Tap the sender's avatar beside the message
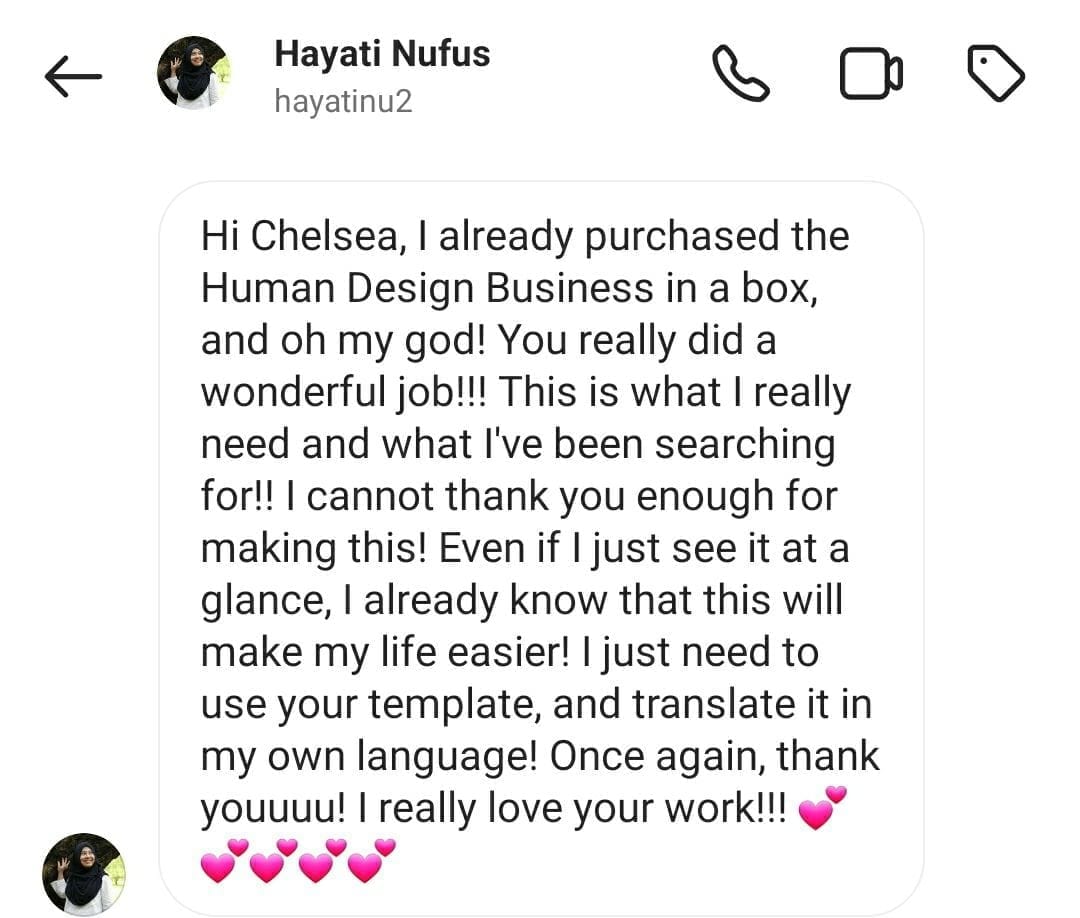Viewport: 1080px width, 918px height. click(x=84, y=873)
